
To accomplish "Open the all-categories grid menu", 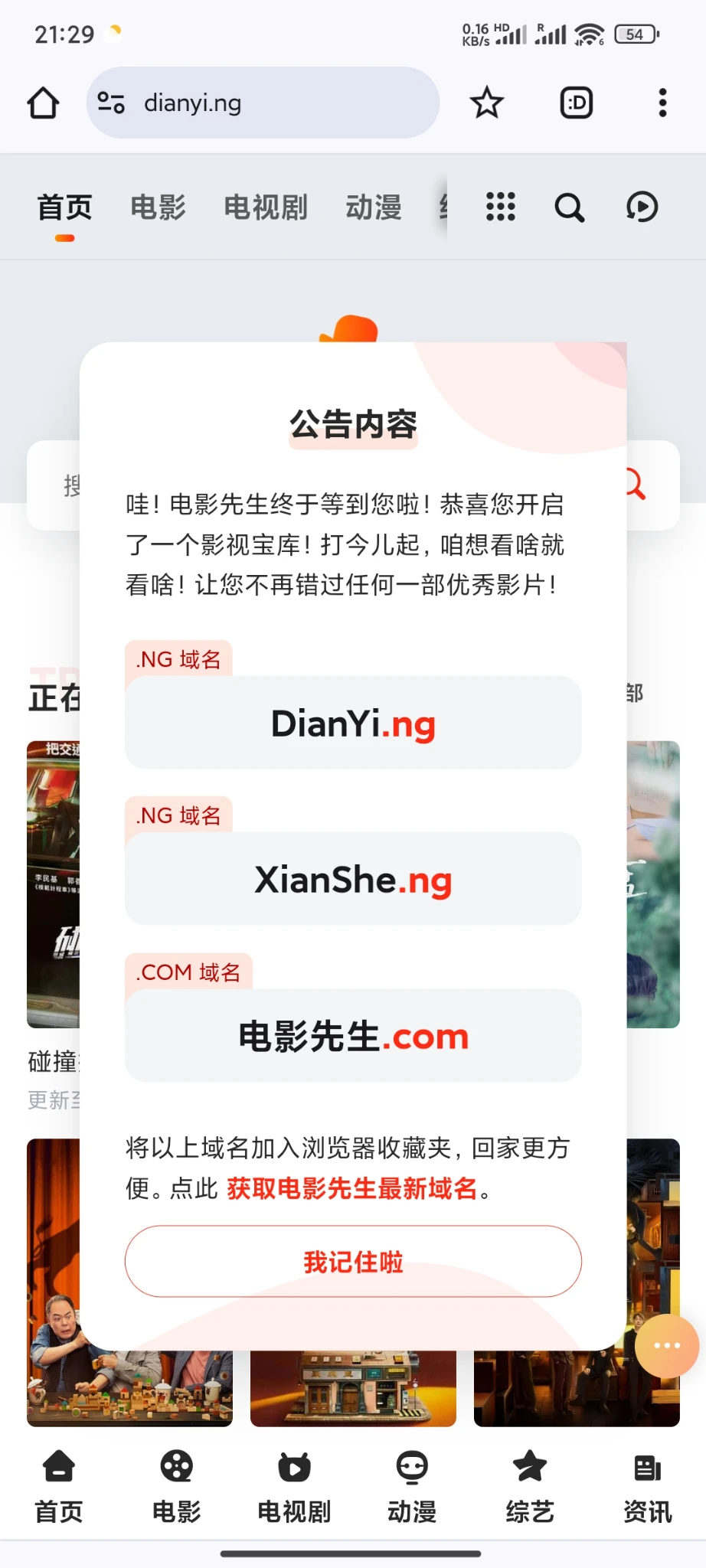I will click(x=501, y=207).
